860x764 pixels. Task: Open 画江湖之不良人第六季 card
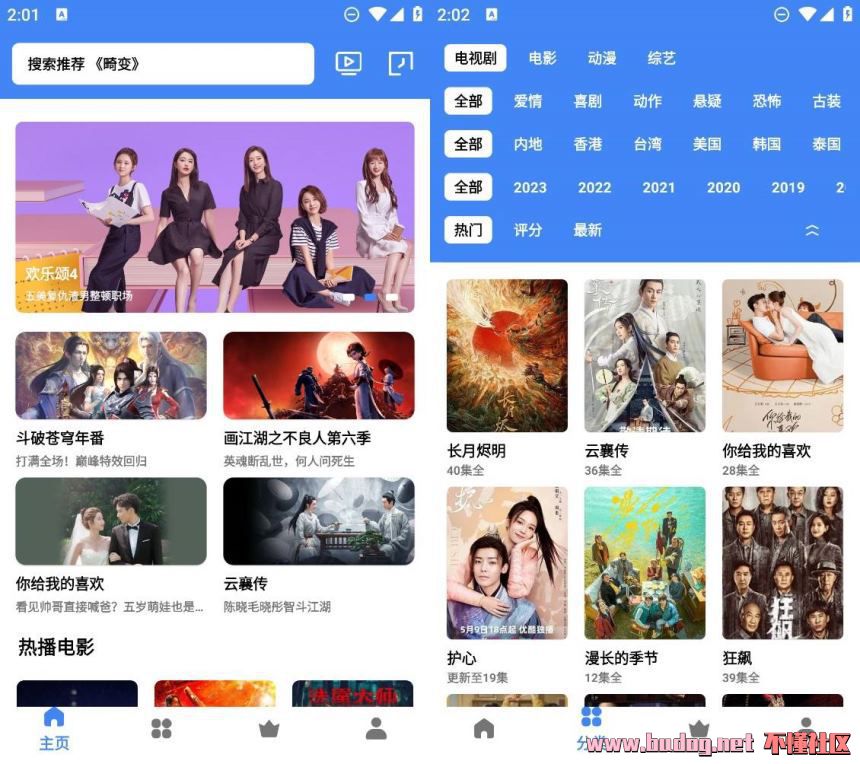[318, 376]
